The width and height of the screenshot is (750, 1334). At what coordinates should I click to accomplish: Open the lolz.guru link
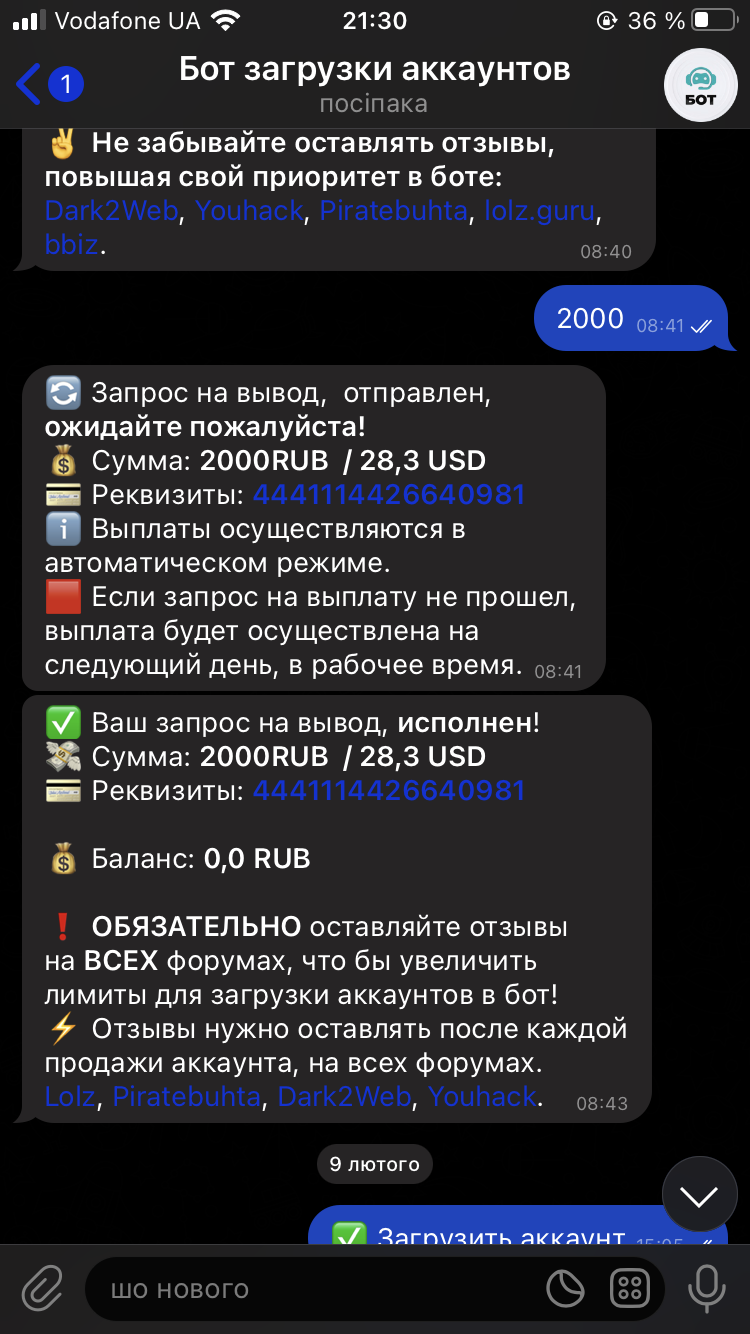pyautogui.click(x=540, y=210)
